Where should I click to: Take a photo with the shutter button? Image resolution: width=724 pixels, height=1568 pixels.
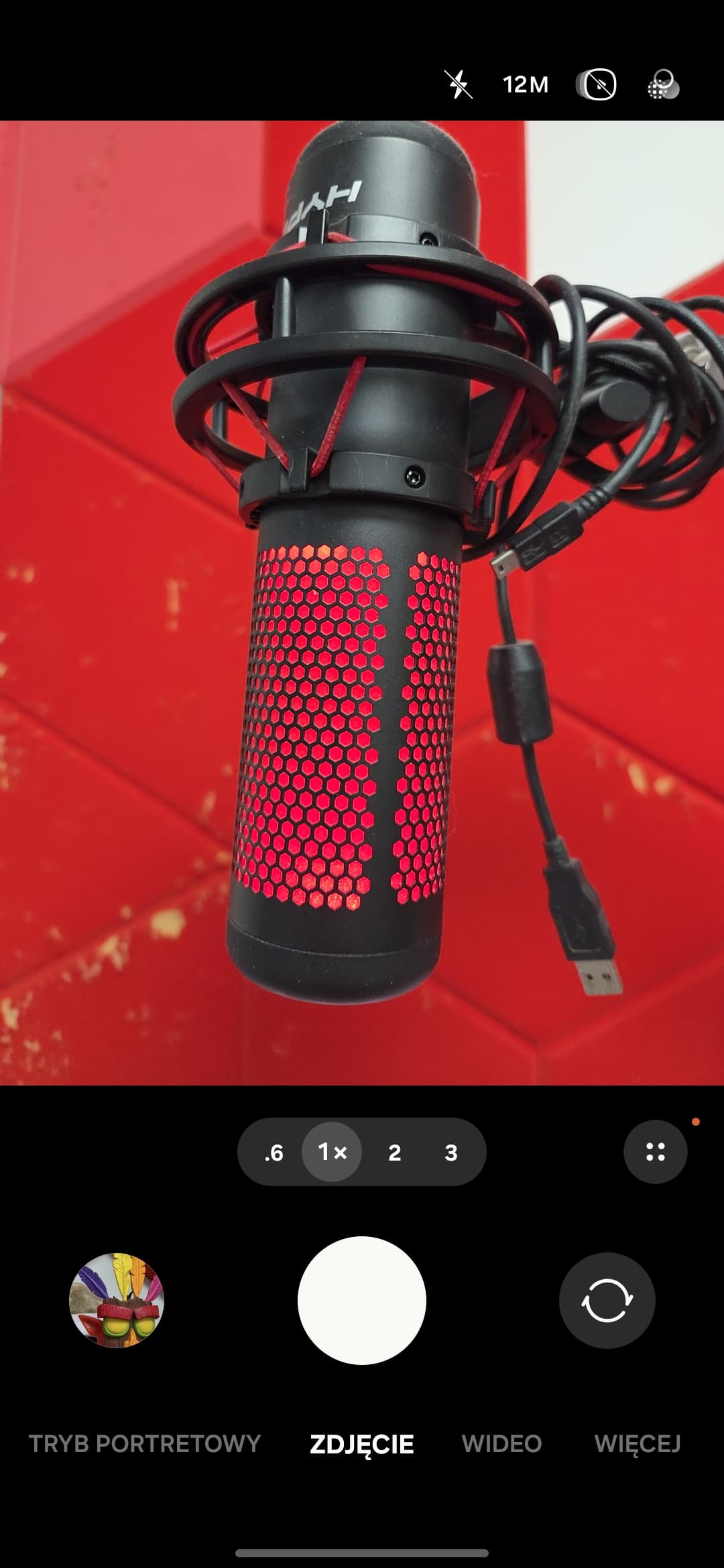(x=362, y=1300)
